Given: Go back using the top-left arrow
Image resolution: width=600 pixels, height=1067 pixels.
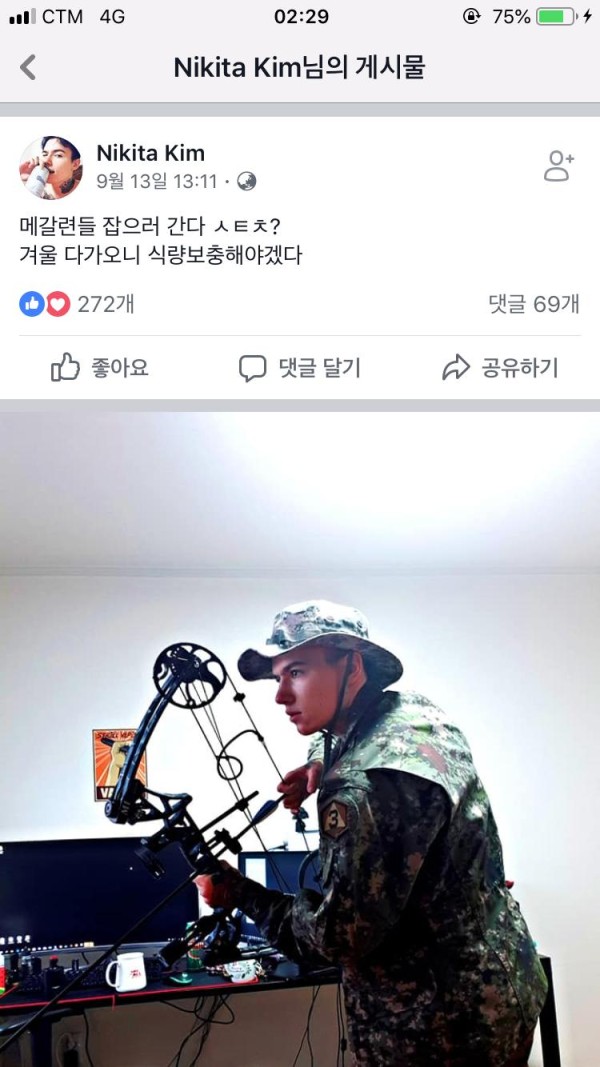Looking at the screenshot, I should pos(28,67).
